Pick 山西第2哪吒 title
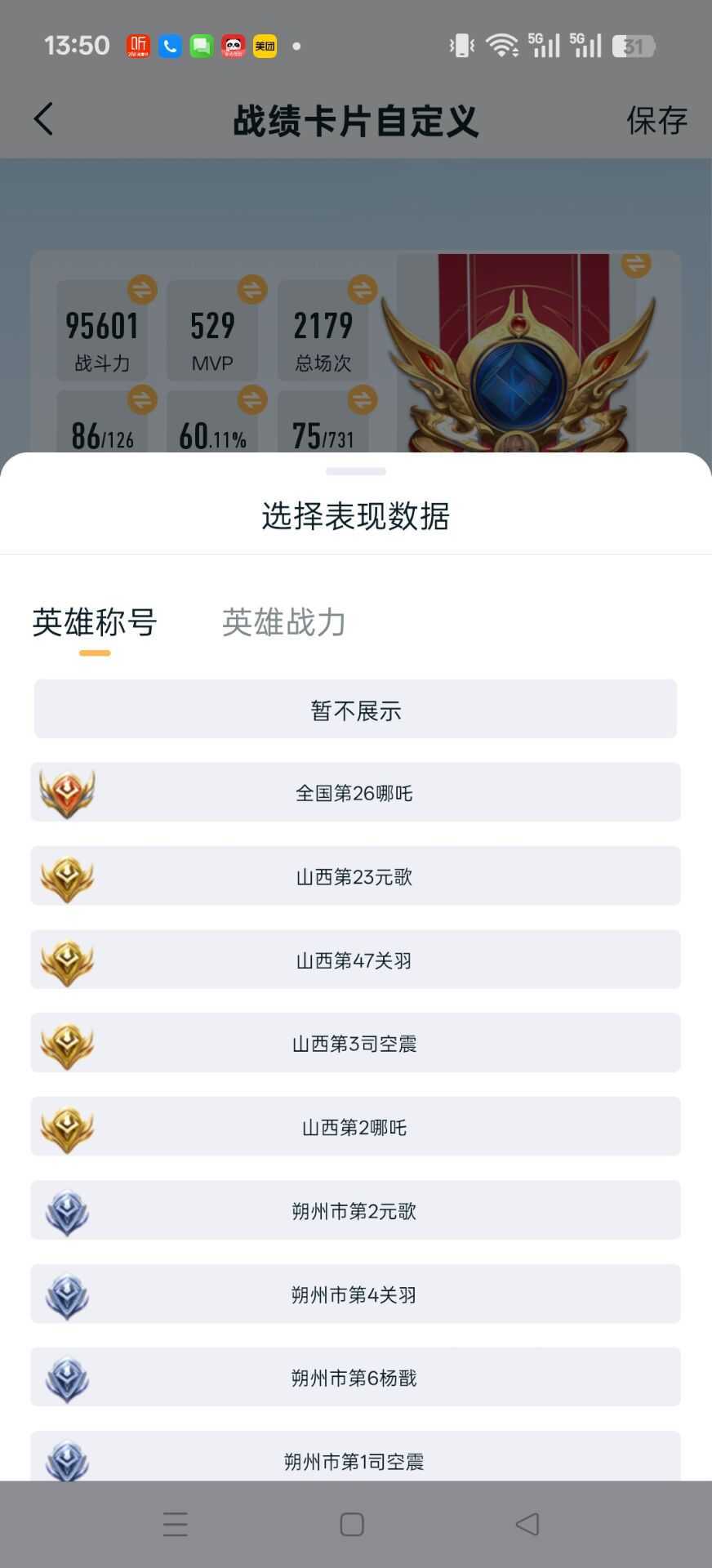The image size is (712, 1568). [x=355, y=1126]
